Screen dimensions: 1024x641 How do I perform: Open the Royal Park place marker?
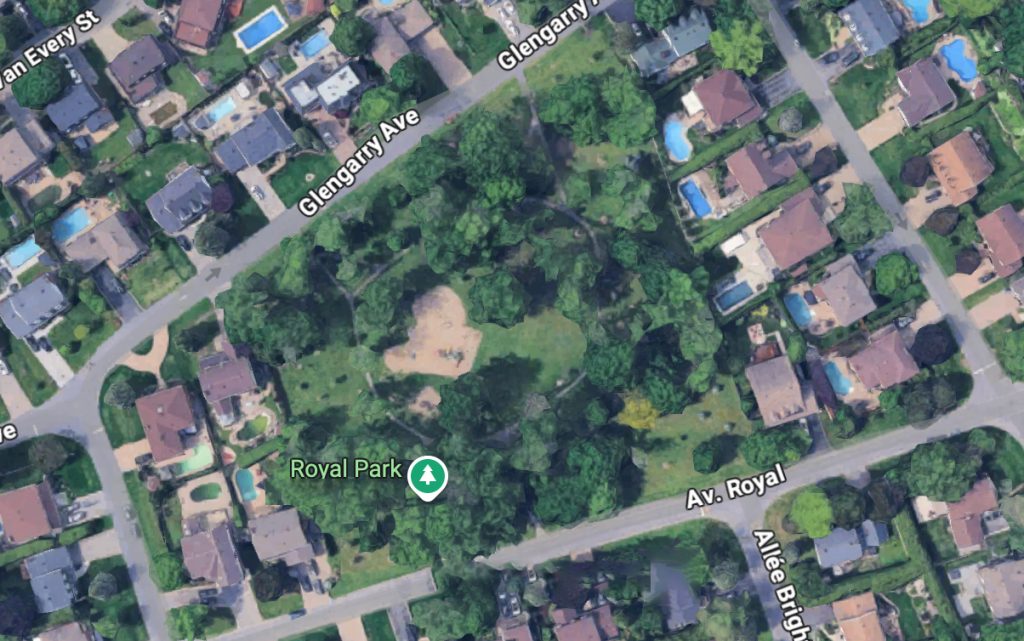(x=426, y=474)
